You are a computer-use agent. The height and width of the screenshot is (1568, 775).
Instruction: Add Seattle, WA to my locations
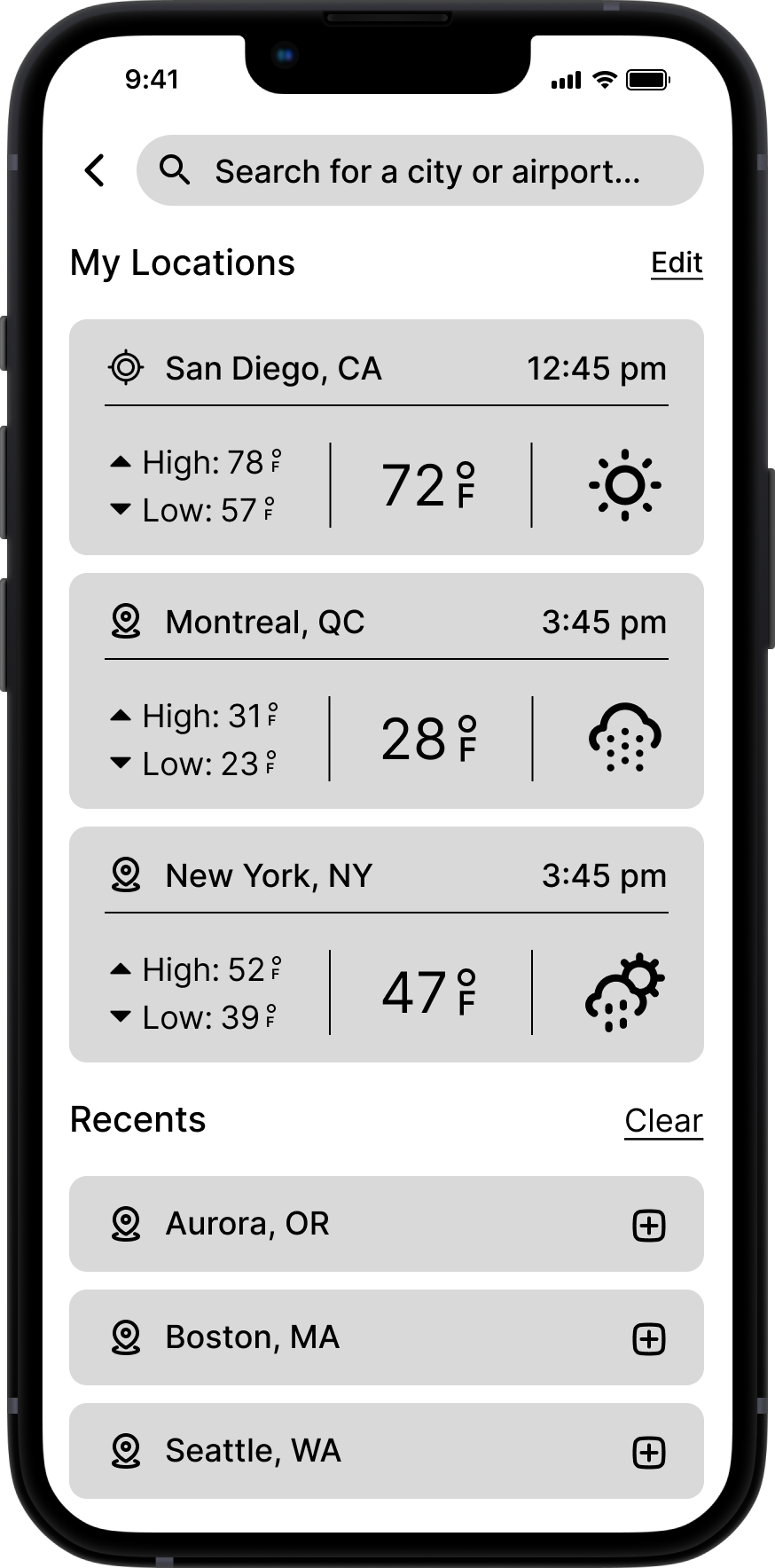point(648,1453)
